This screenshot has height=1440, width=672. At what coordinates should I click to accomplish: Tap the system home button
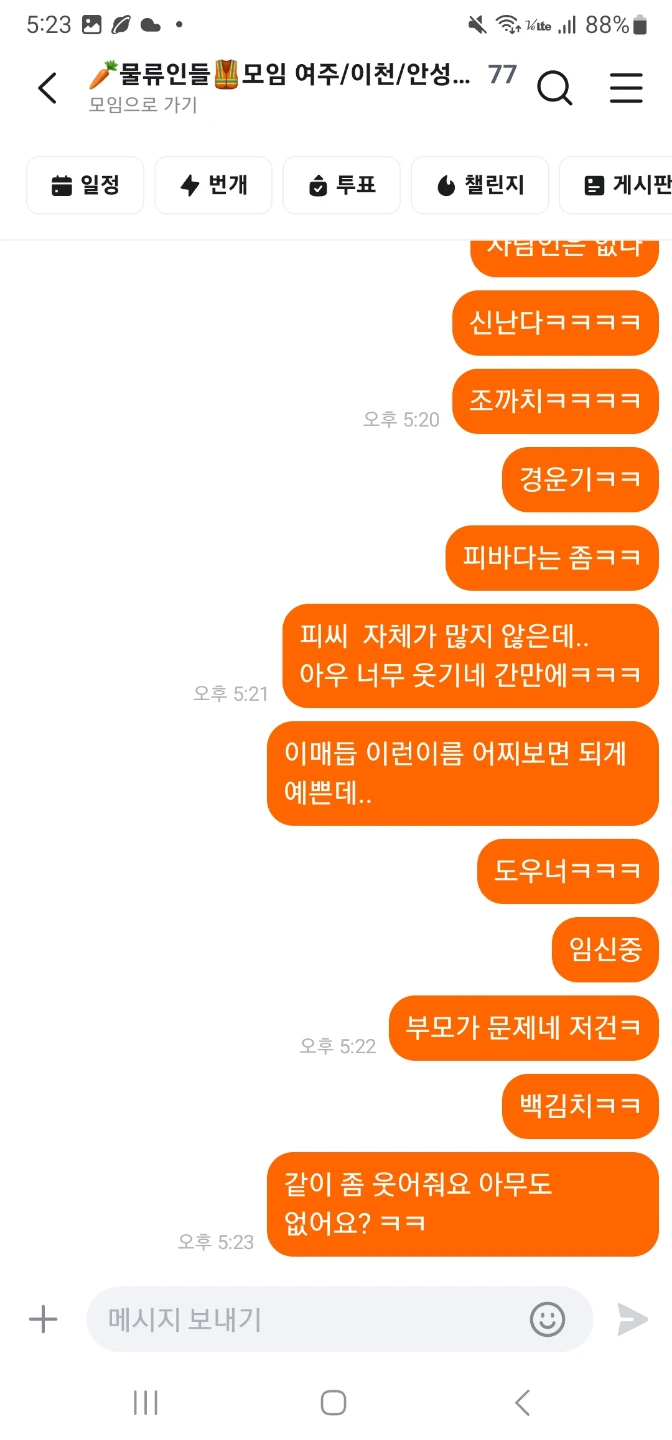tap(334, 1402)
